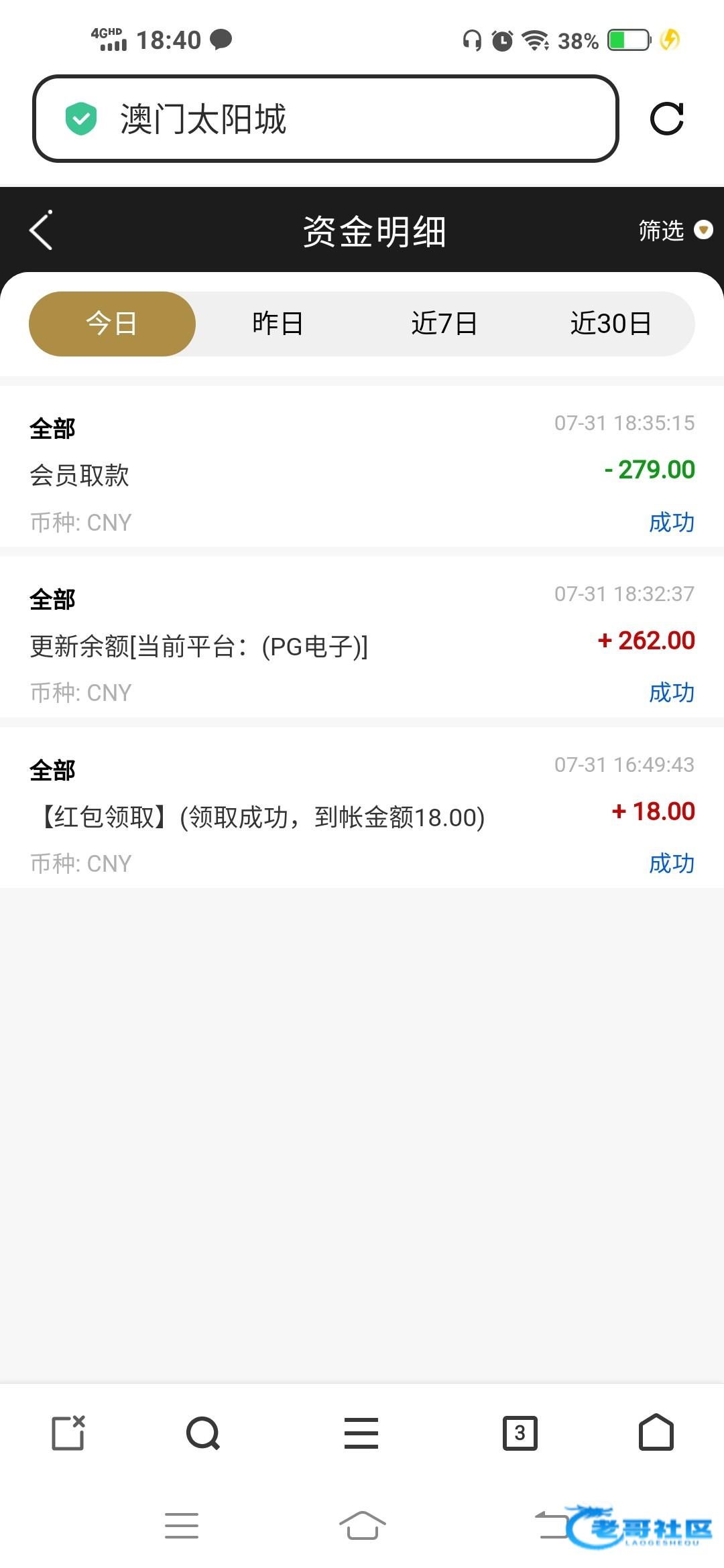Select the 今日 tab

112,324
